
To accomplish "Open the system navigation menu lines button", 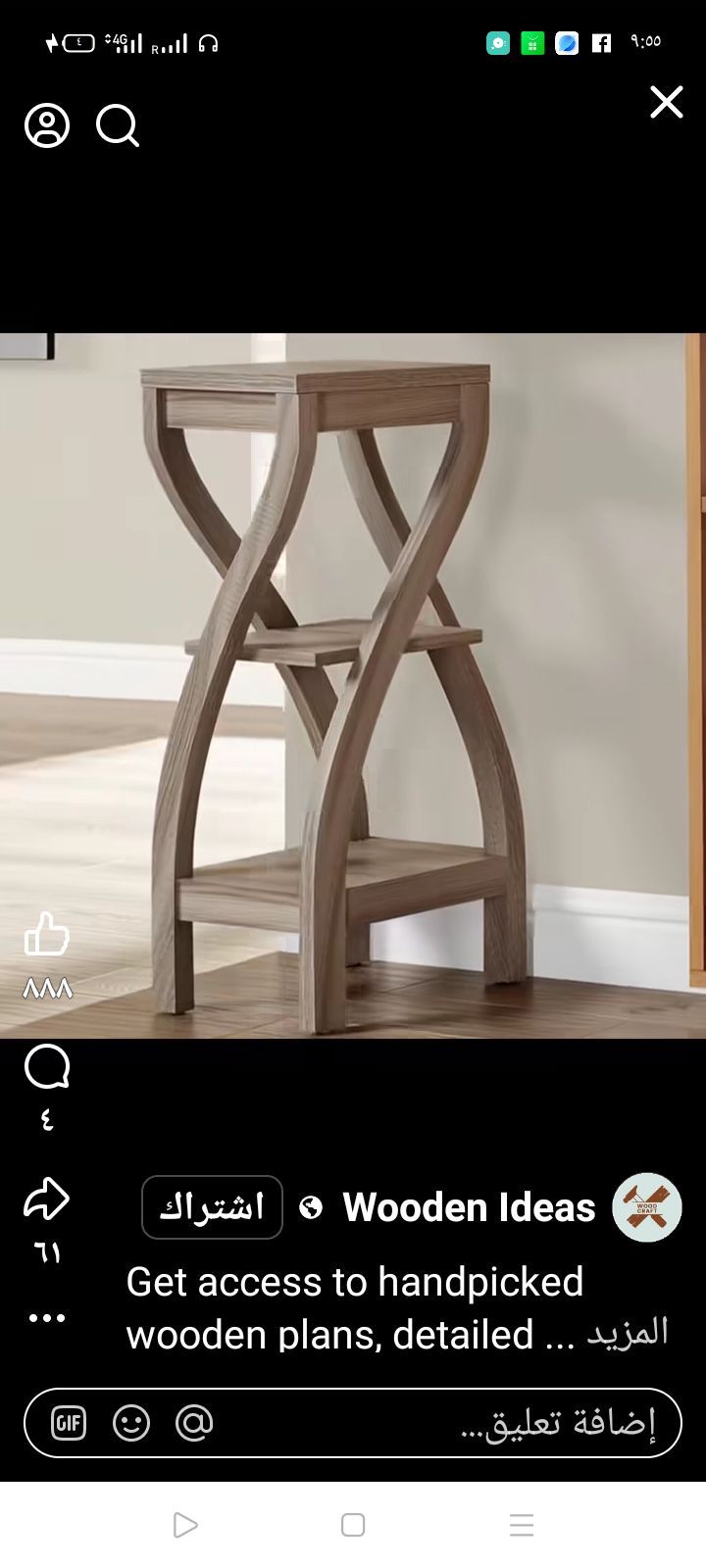I will [522, 1525].
